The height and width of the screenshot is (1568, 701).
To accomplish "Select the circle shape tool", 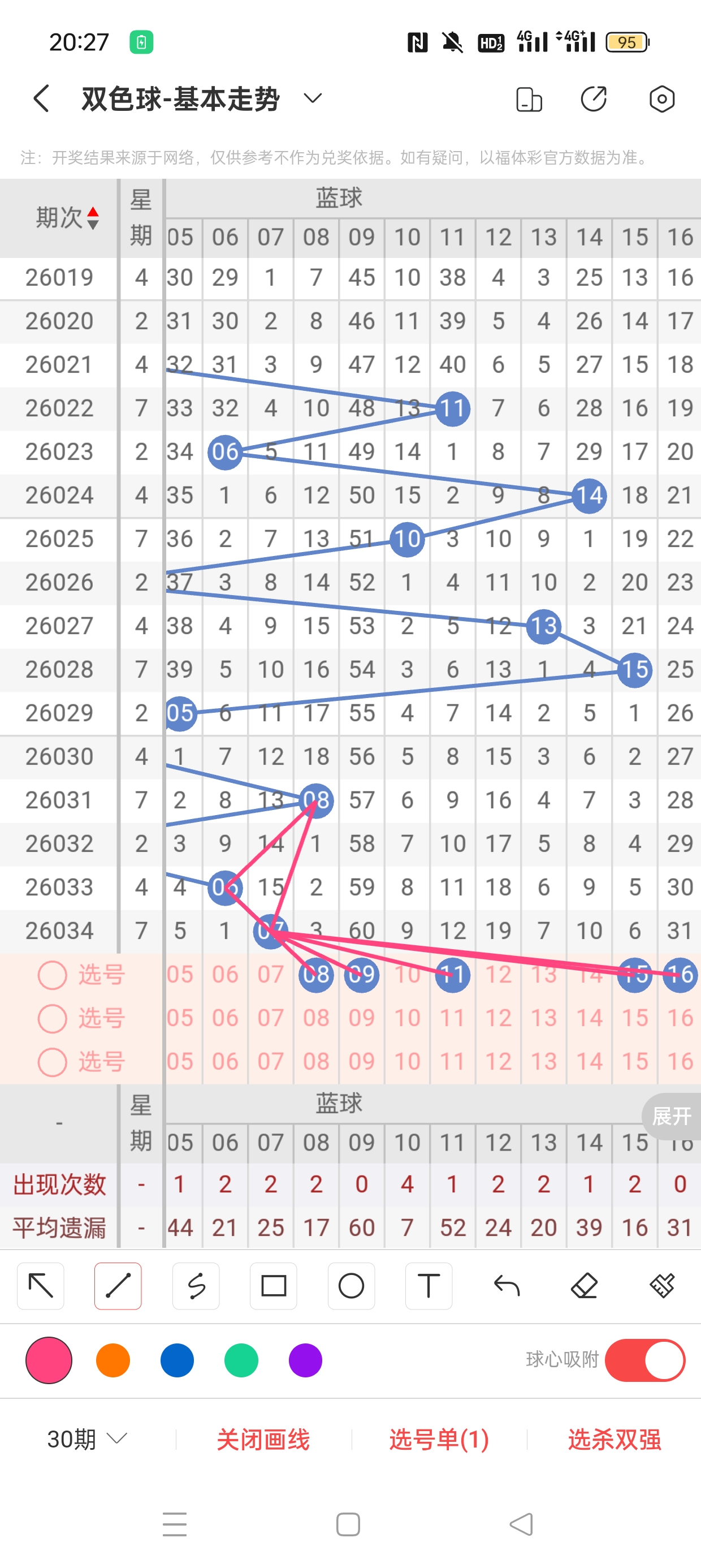I will click(351, 1286).
